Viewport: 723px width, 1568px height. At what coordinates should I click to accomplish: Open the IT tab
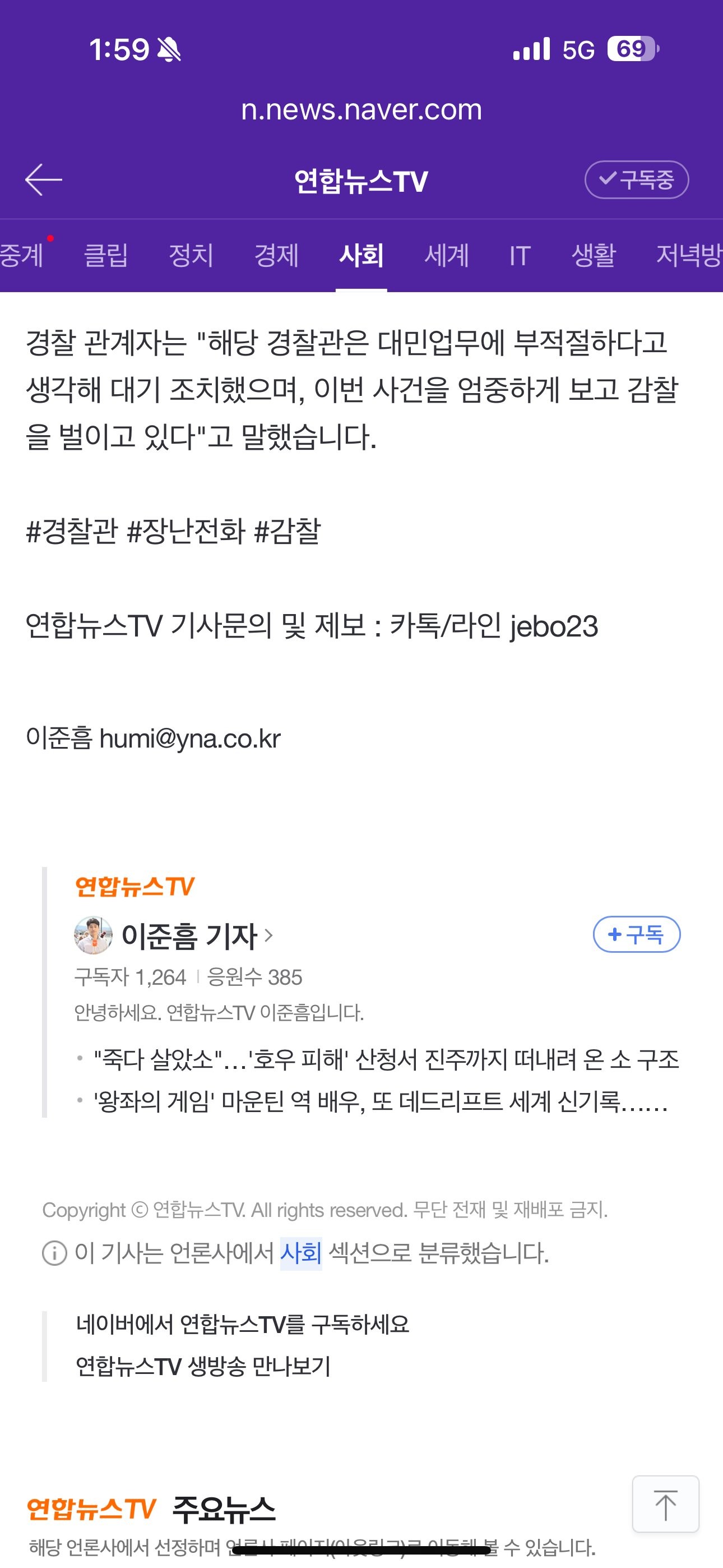pyautogui.click(x=520, y=255)
